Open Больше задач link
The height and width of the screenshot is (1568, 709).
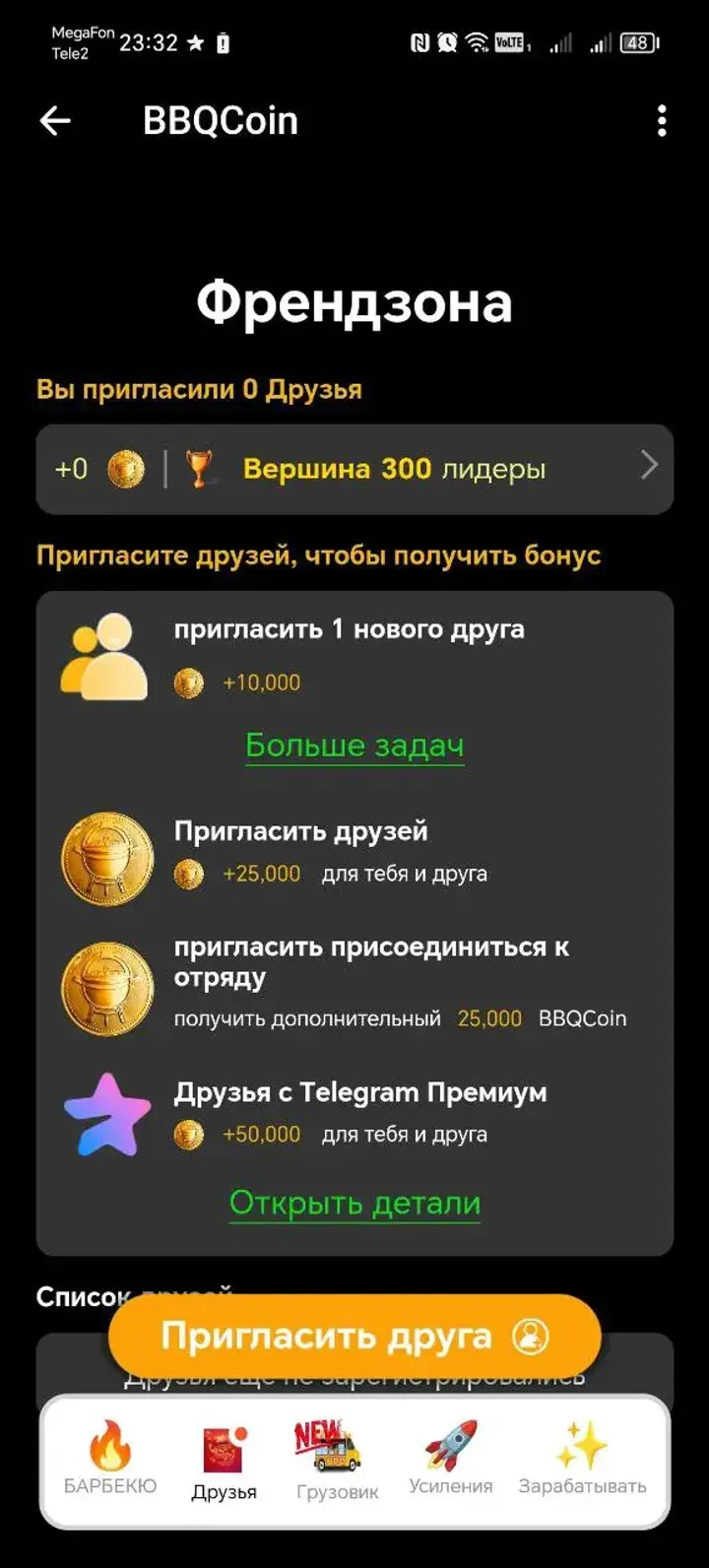click(x=354, y=746)
